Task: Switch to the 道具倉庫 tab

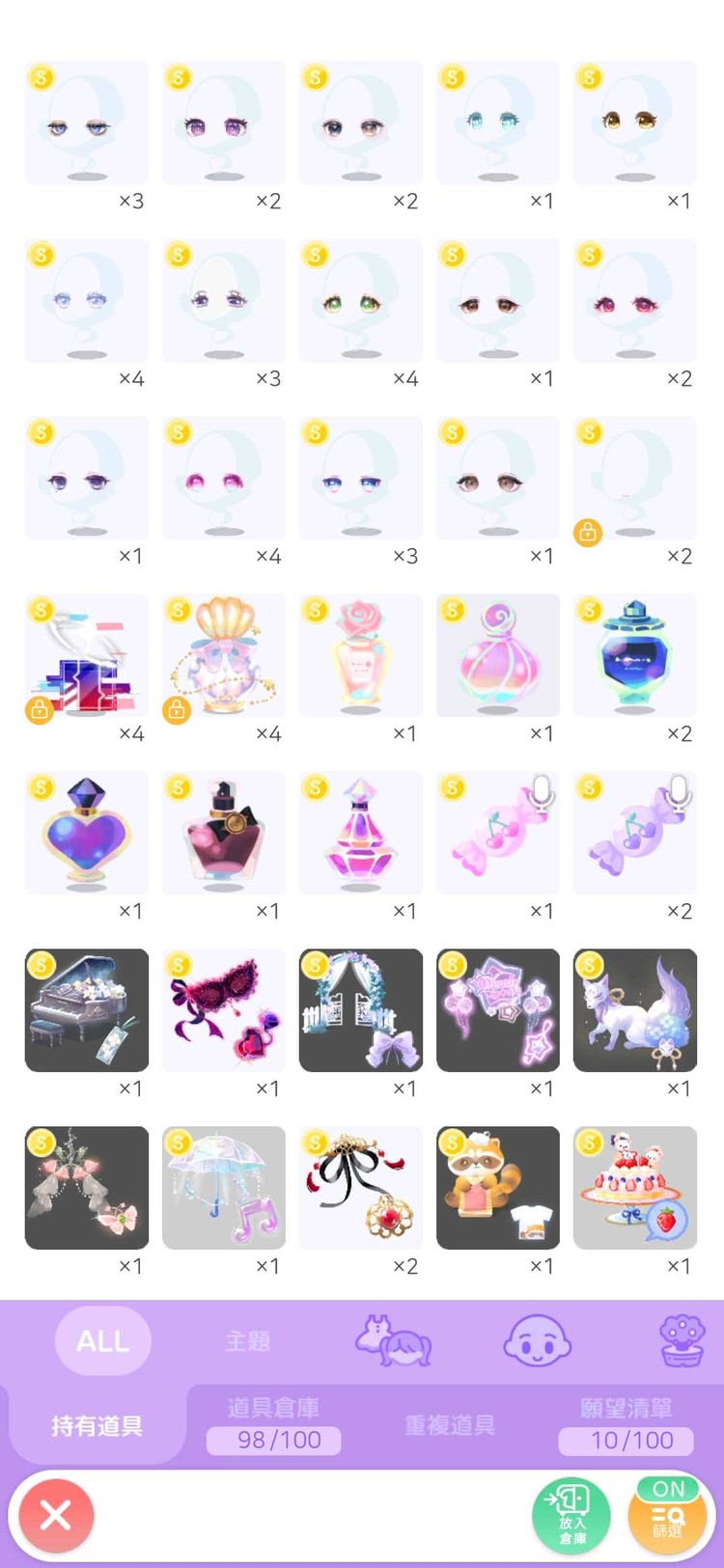Action: click(275, 1424)
